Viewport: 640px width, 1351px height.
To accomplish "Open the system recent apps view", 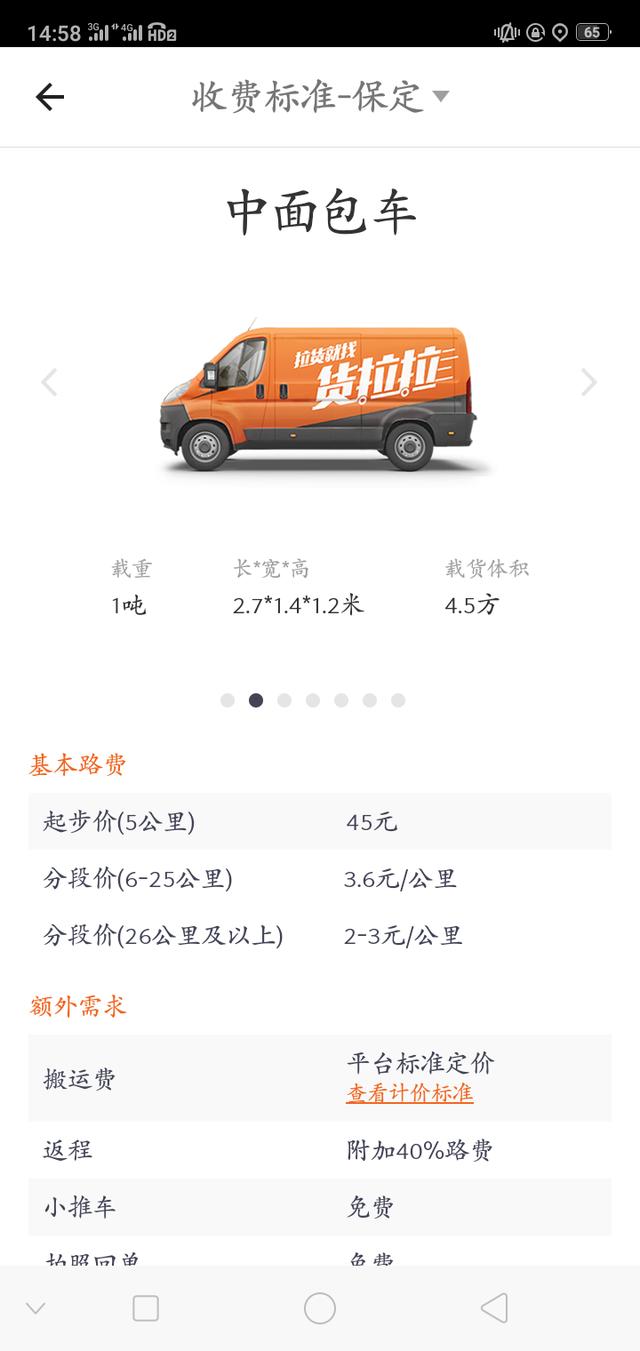I will coord(146,1308).
